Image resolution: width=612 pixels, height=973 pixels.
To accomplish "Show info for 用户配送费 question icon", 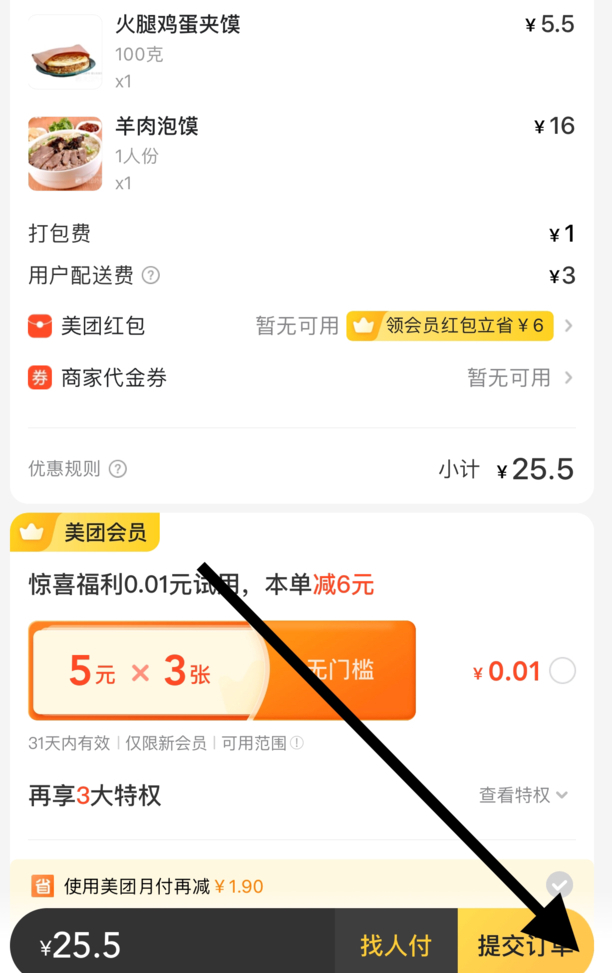I will [x=151, y=275].
